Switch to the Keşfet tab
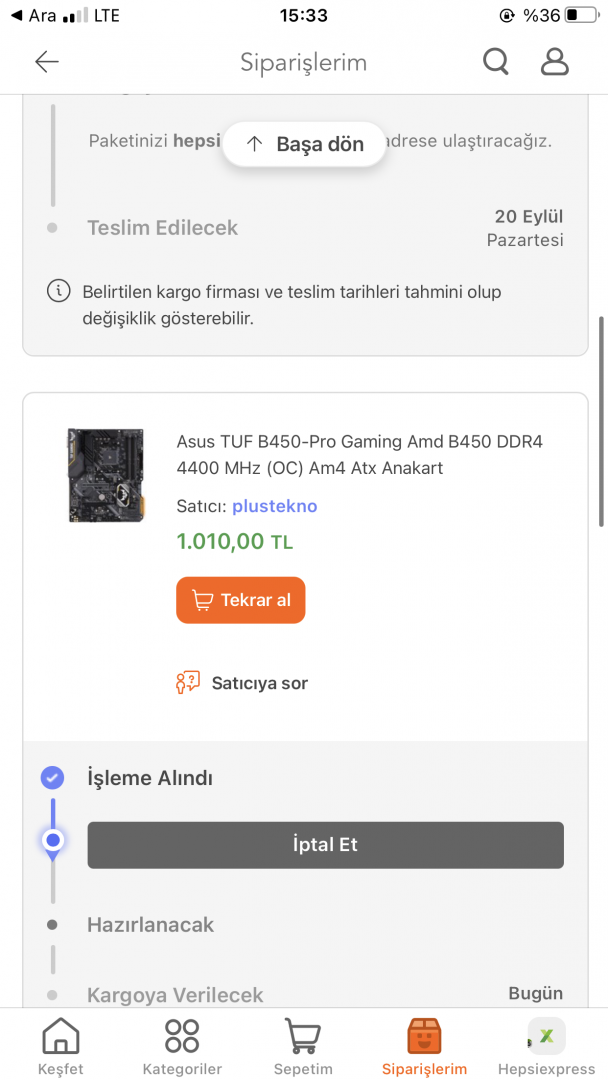 [x=60, y=1046]
